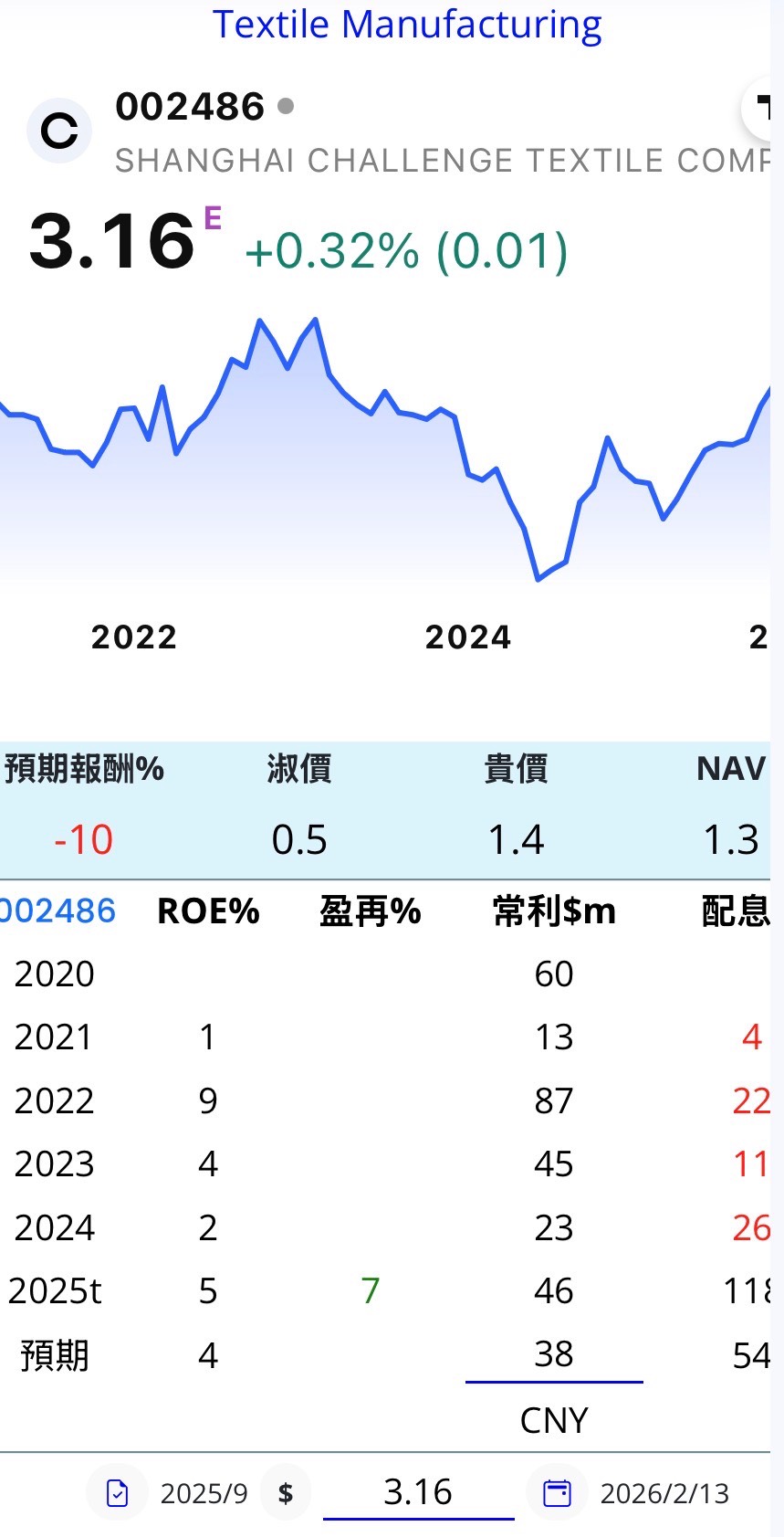784x1537 pixels.
Task: Tap the dollar sign price icon
Action: pos(286,1493)
